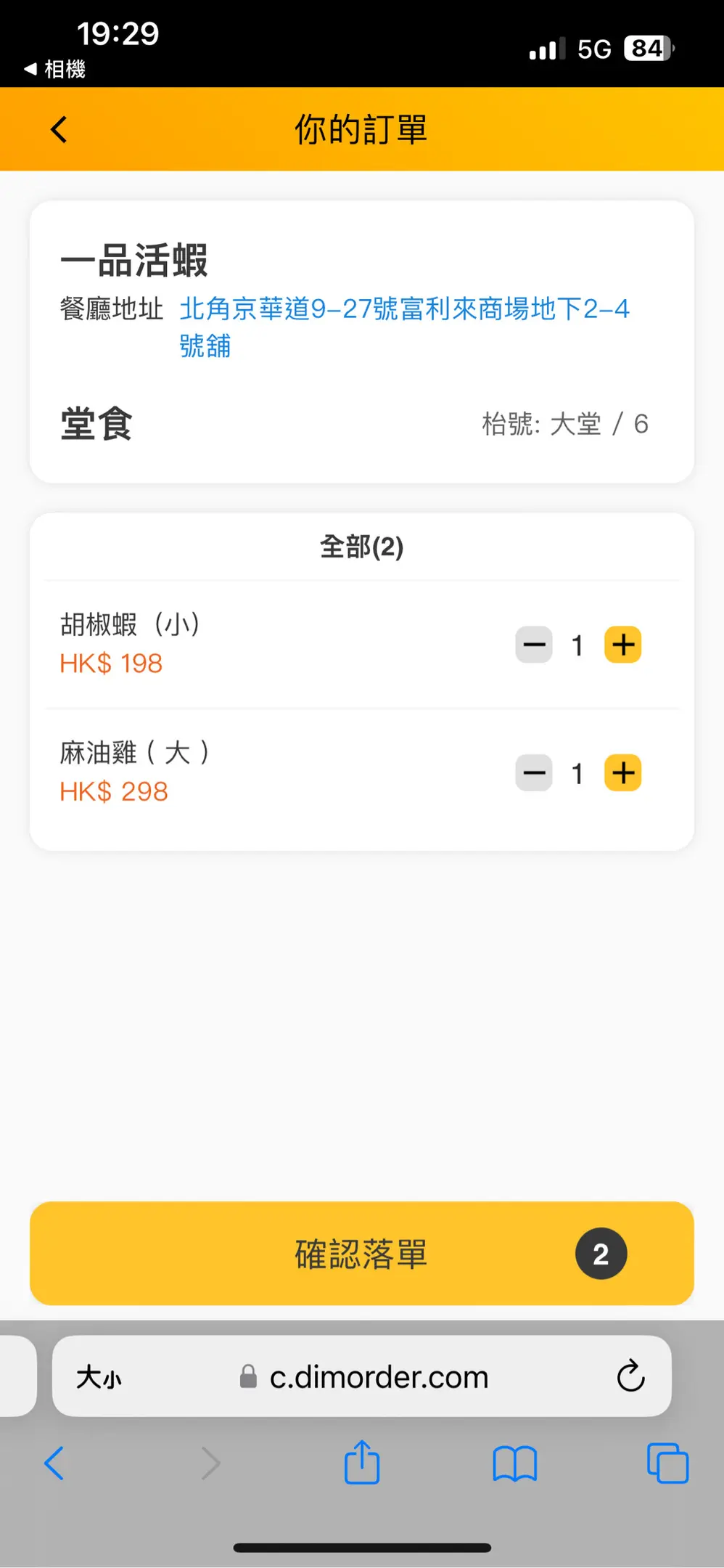724x1568 pixels.
Task: Decrease quantity of 麻油雞（大）
Action: click(534, 773)
